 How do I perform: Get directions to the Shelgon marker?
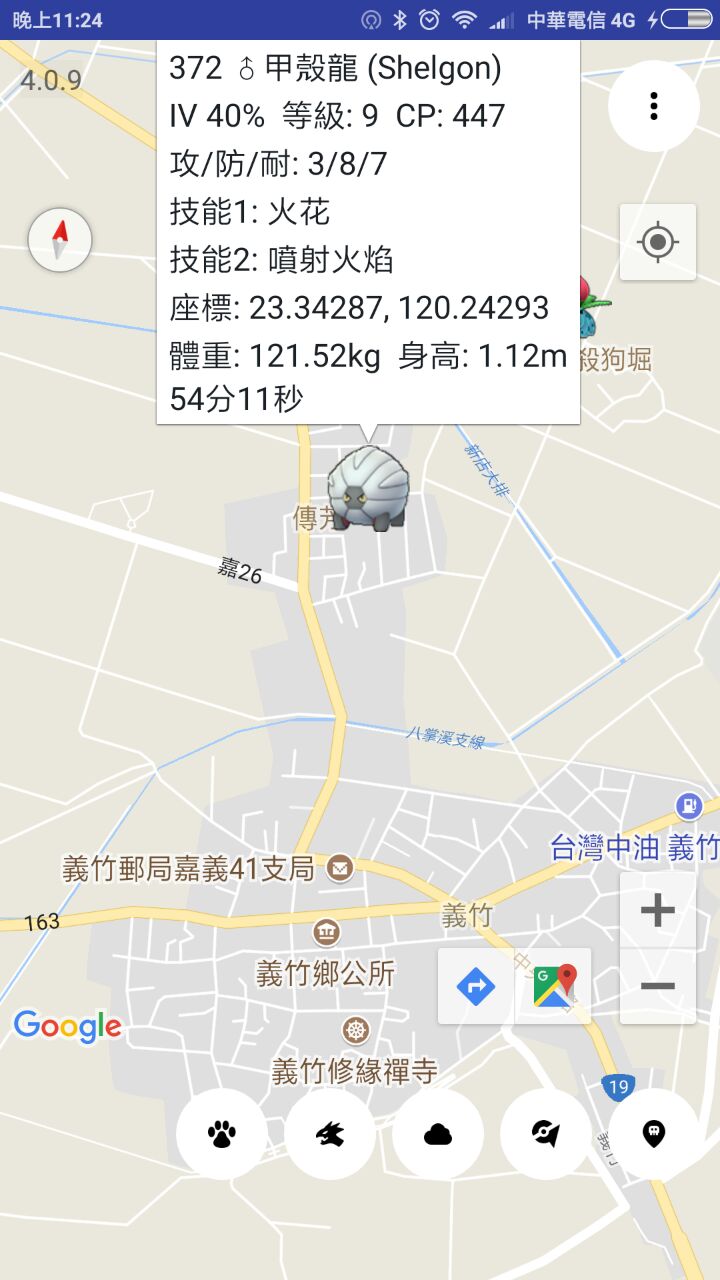[x=476, y=987]
